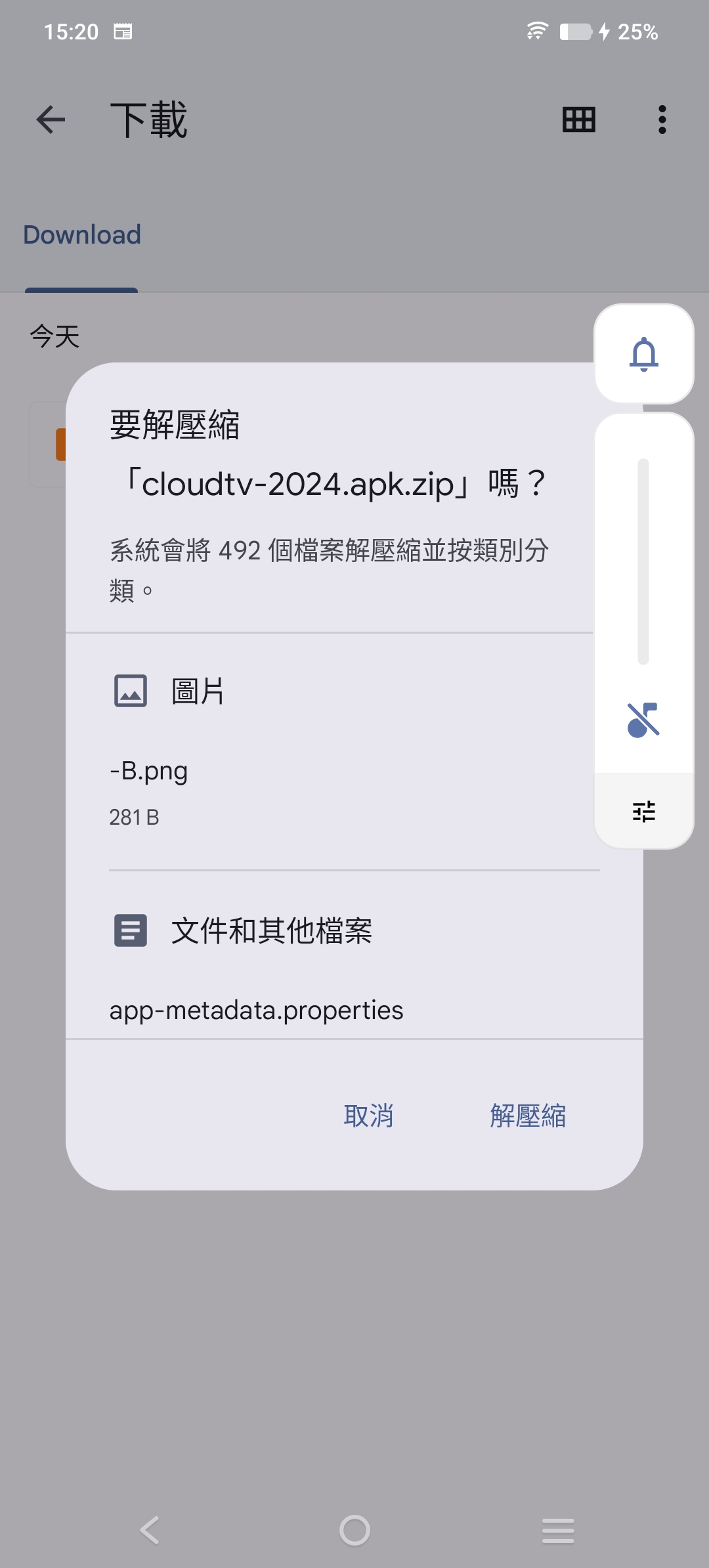
Task: Set media volume on the vertical slider
Action: (x=643, y=561)
